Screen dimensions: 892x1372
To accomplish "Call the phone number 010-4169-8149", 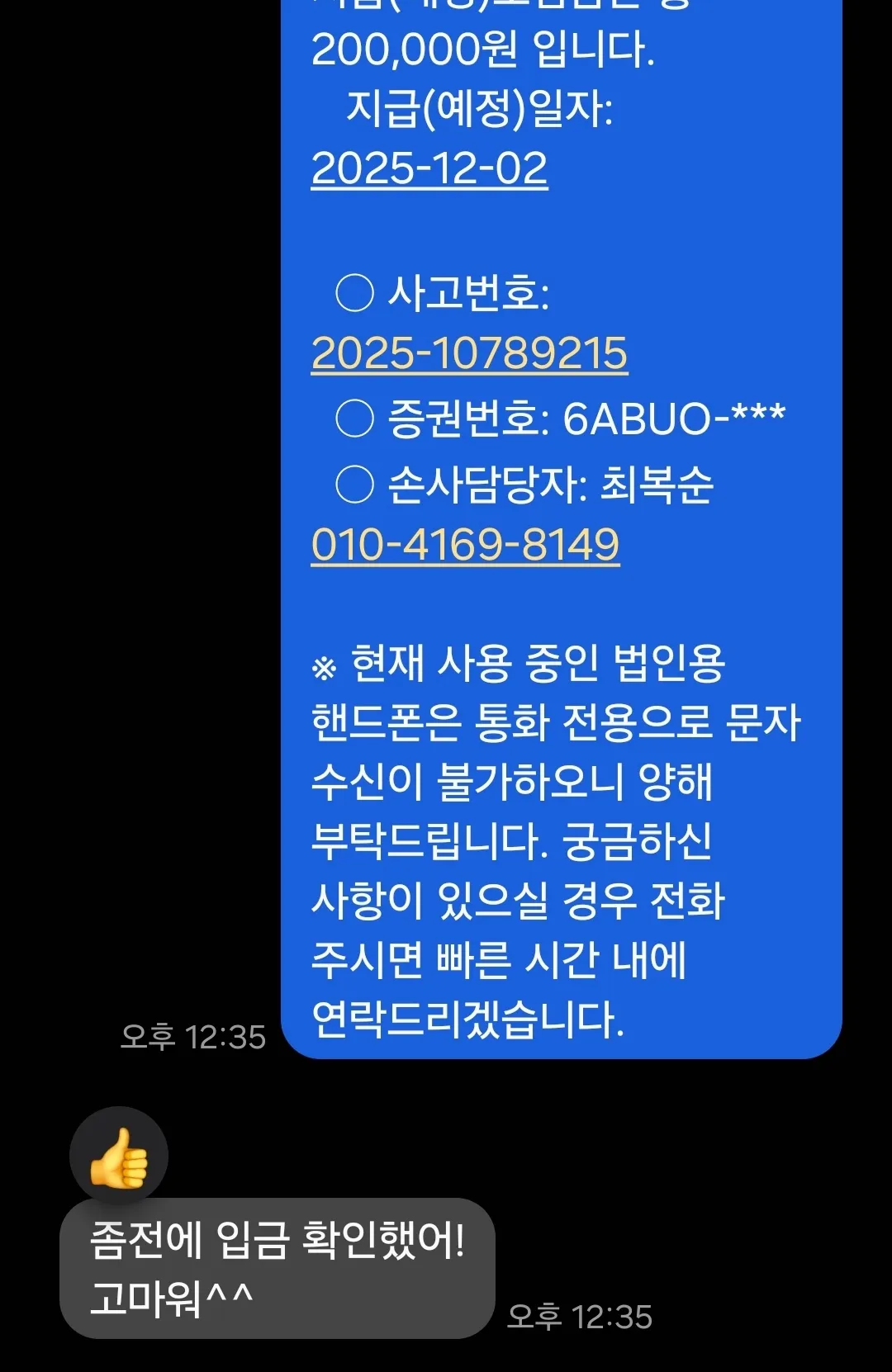I will click(465, 542).
